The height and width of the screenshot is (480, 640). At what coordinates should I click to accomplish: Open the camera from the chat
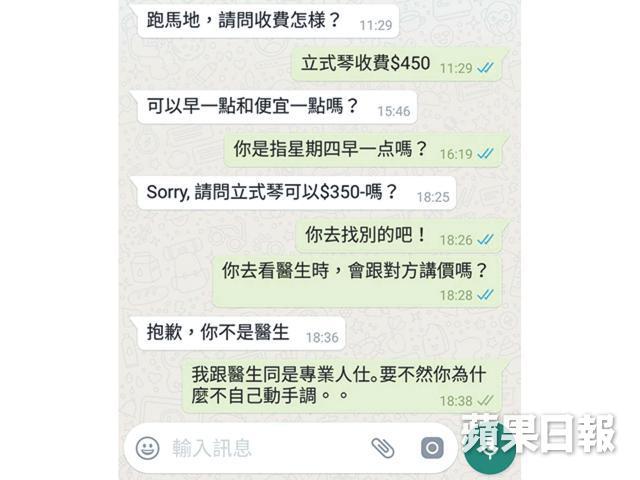point(431,447)
